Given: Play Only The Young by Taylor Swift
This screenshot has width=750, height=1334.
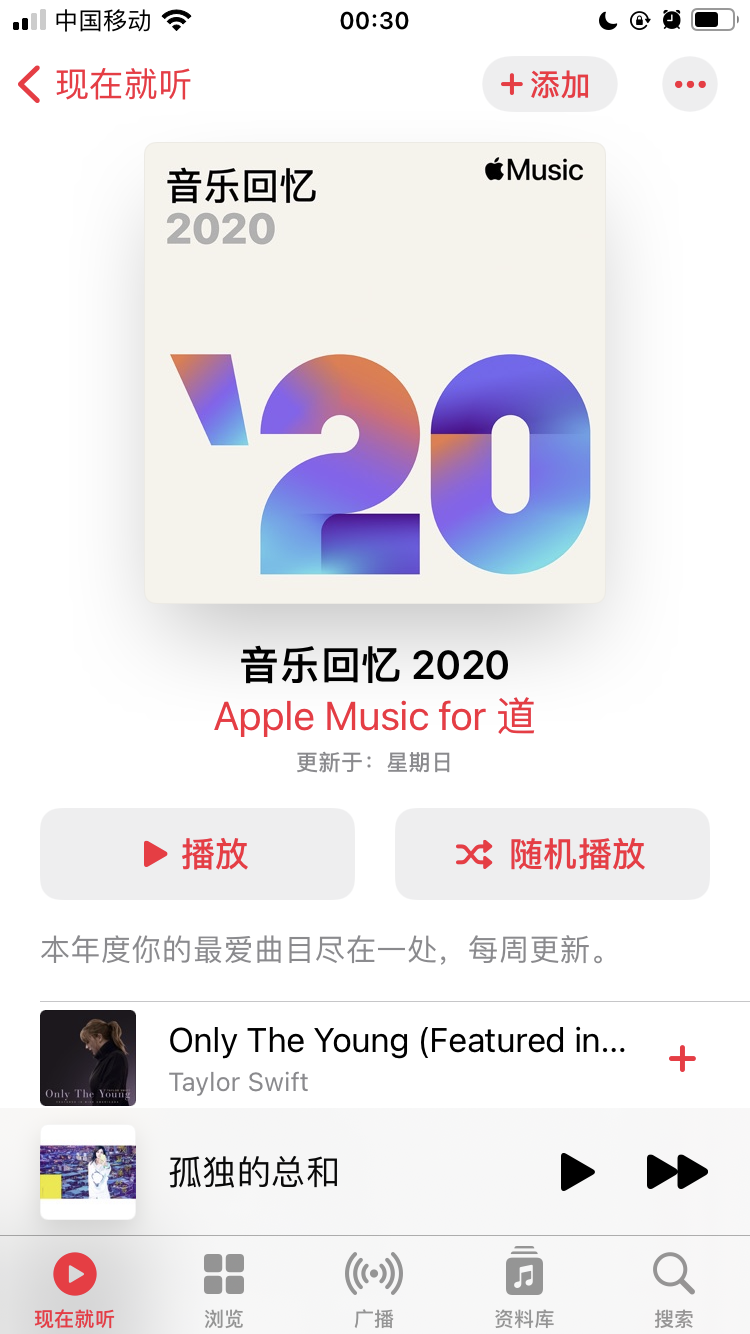Looking at the screenshot, I should [396, 1057].
